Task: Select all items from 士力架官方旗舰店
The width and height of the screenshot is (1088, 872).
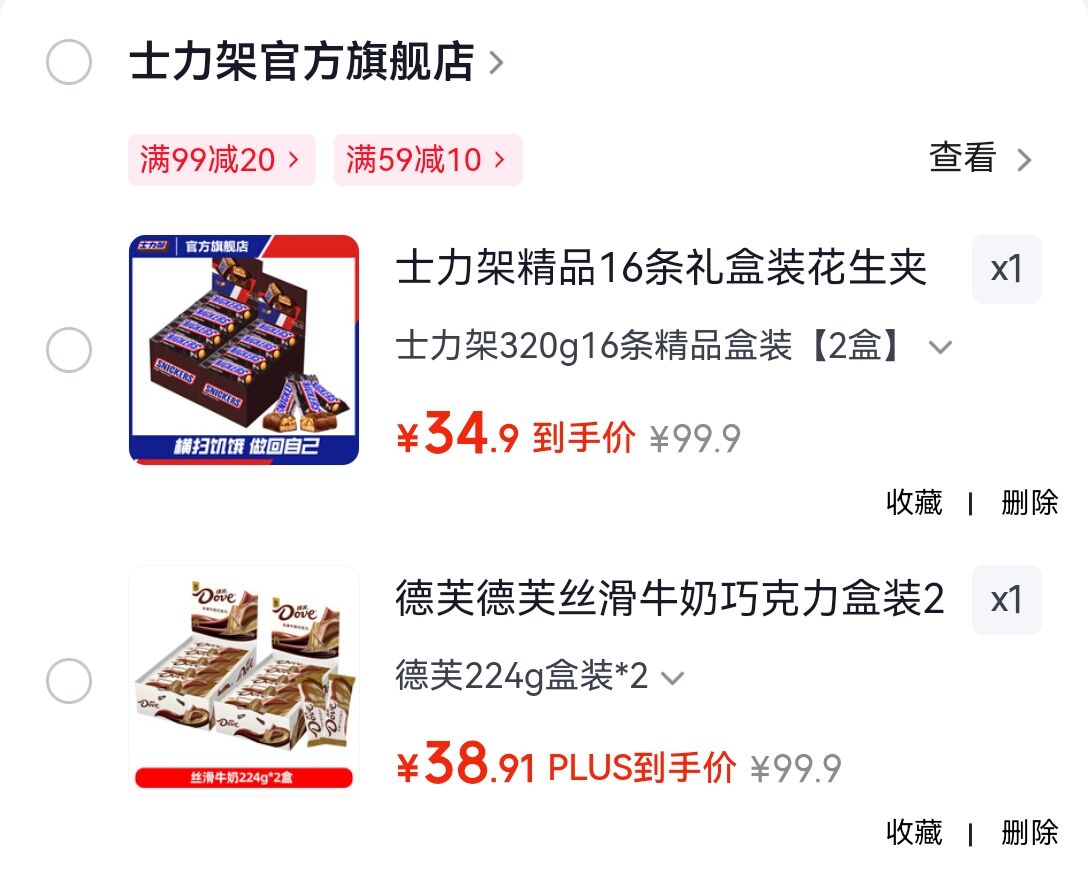Action: coord(69,63)
